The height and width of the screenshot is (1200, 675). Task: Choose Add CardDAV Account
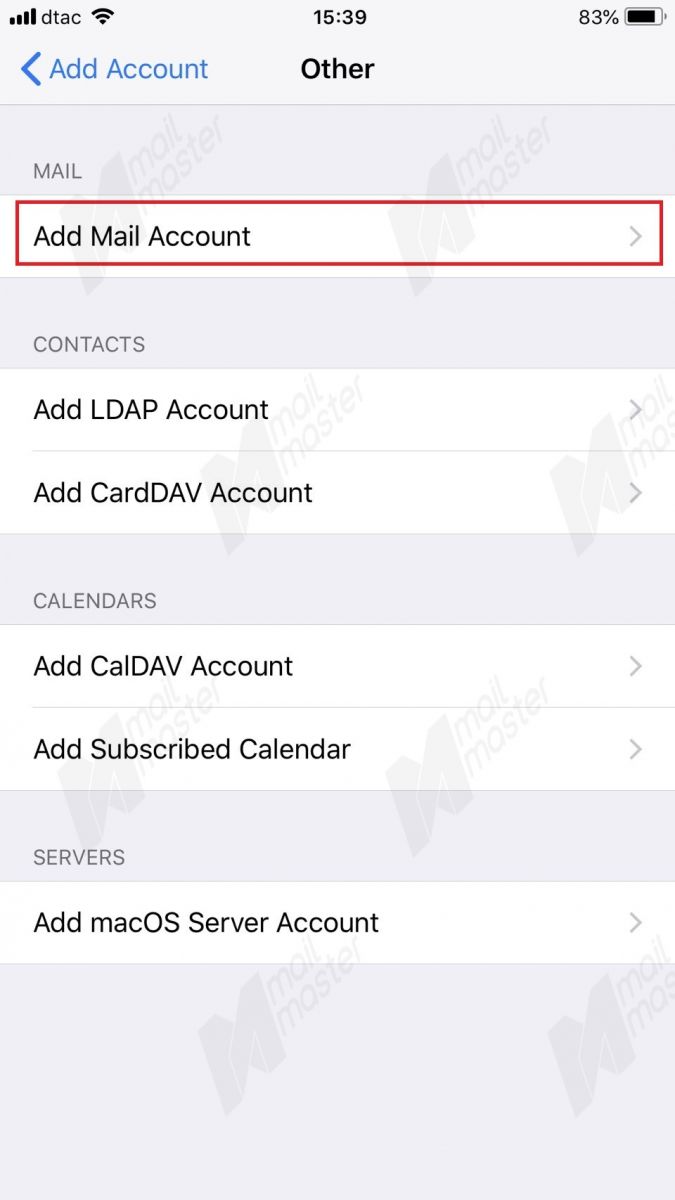pos(337,493)
